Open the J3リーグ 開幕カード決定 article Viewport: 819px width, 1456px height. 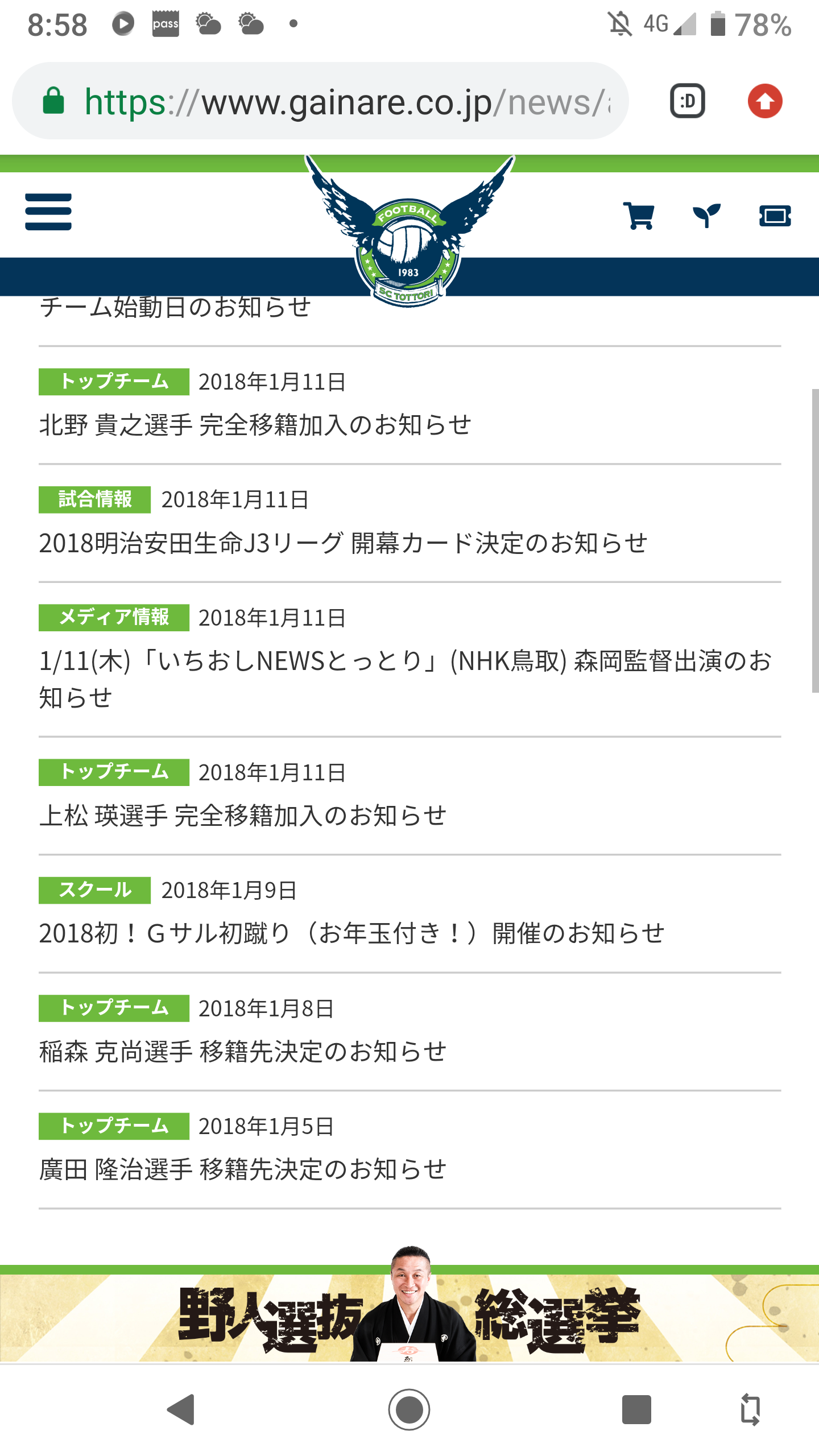(343, 543)
